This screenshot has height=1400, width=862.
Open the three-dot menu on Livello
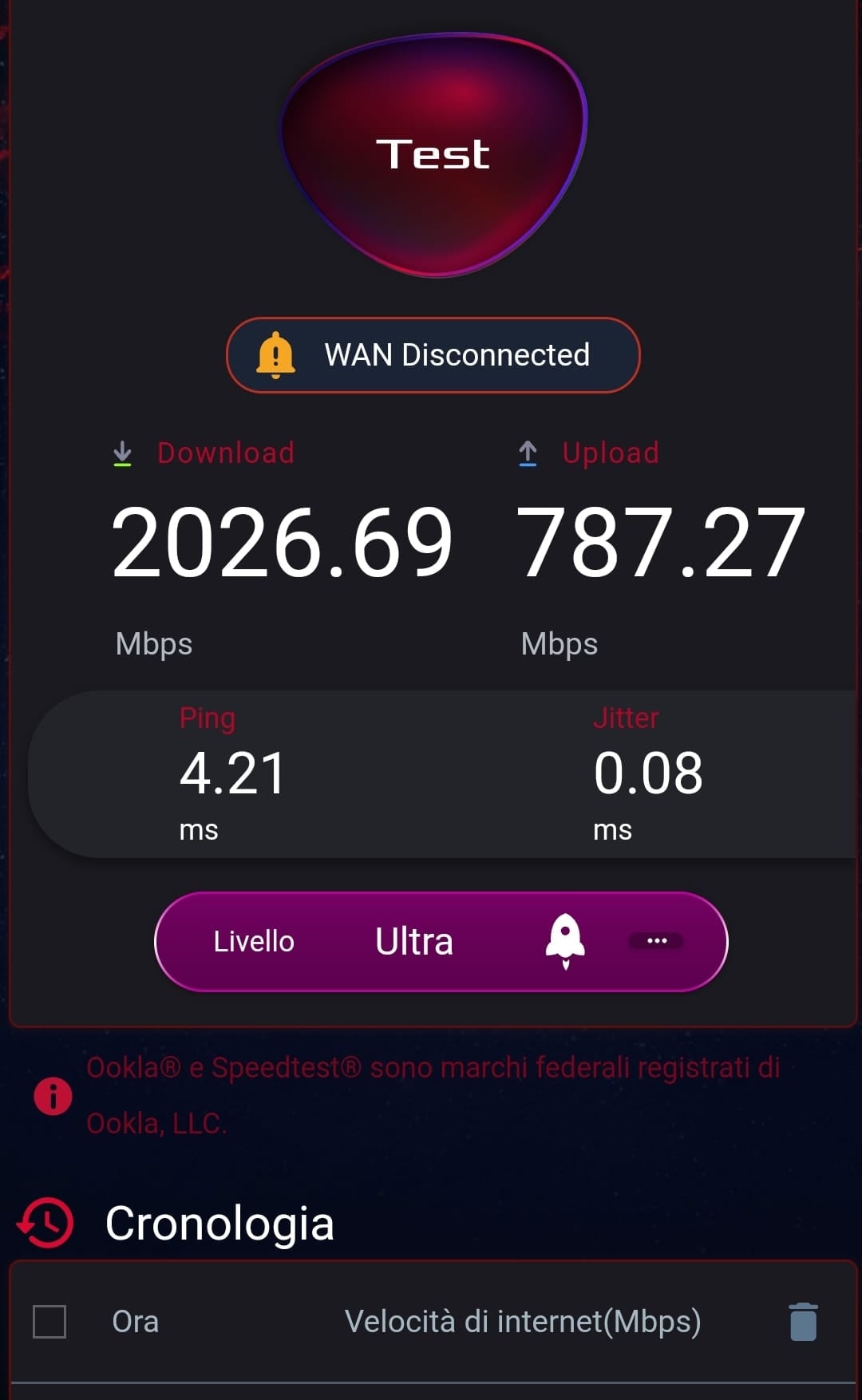coord(656,941)
